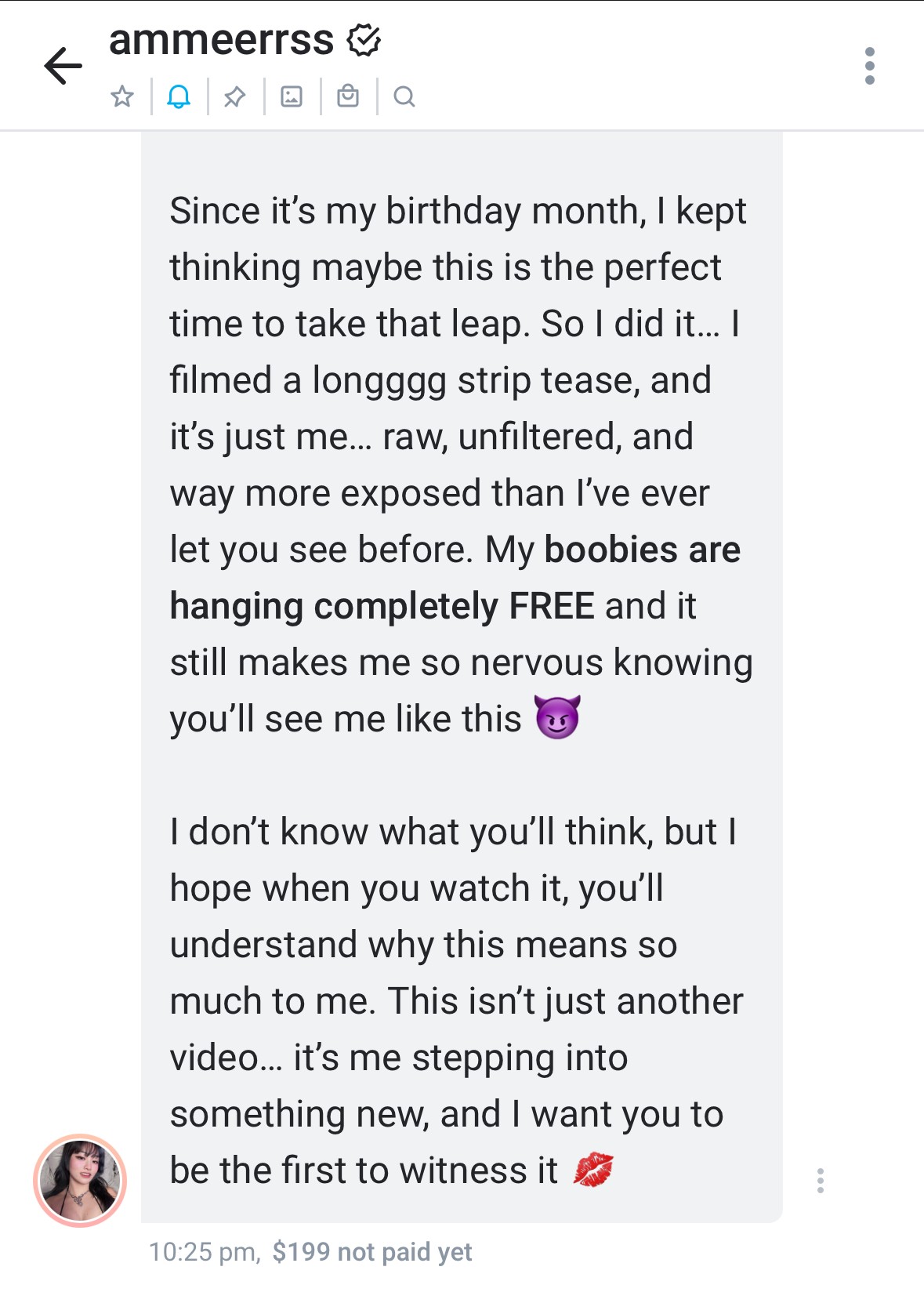Viewport: 924px width, 1303px height.
Task: Pin this conversation
Action: point(234,96)
